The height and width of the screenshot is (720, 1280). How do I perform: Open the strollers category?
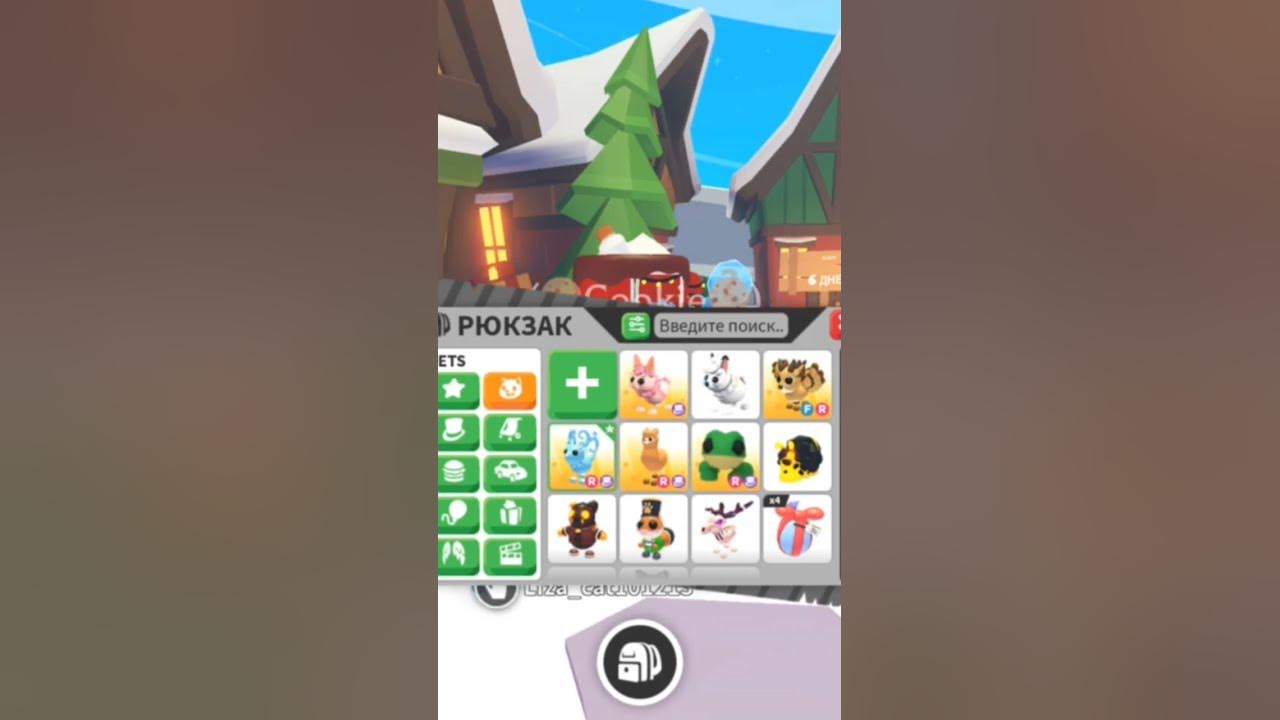[x=510, y=432]
